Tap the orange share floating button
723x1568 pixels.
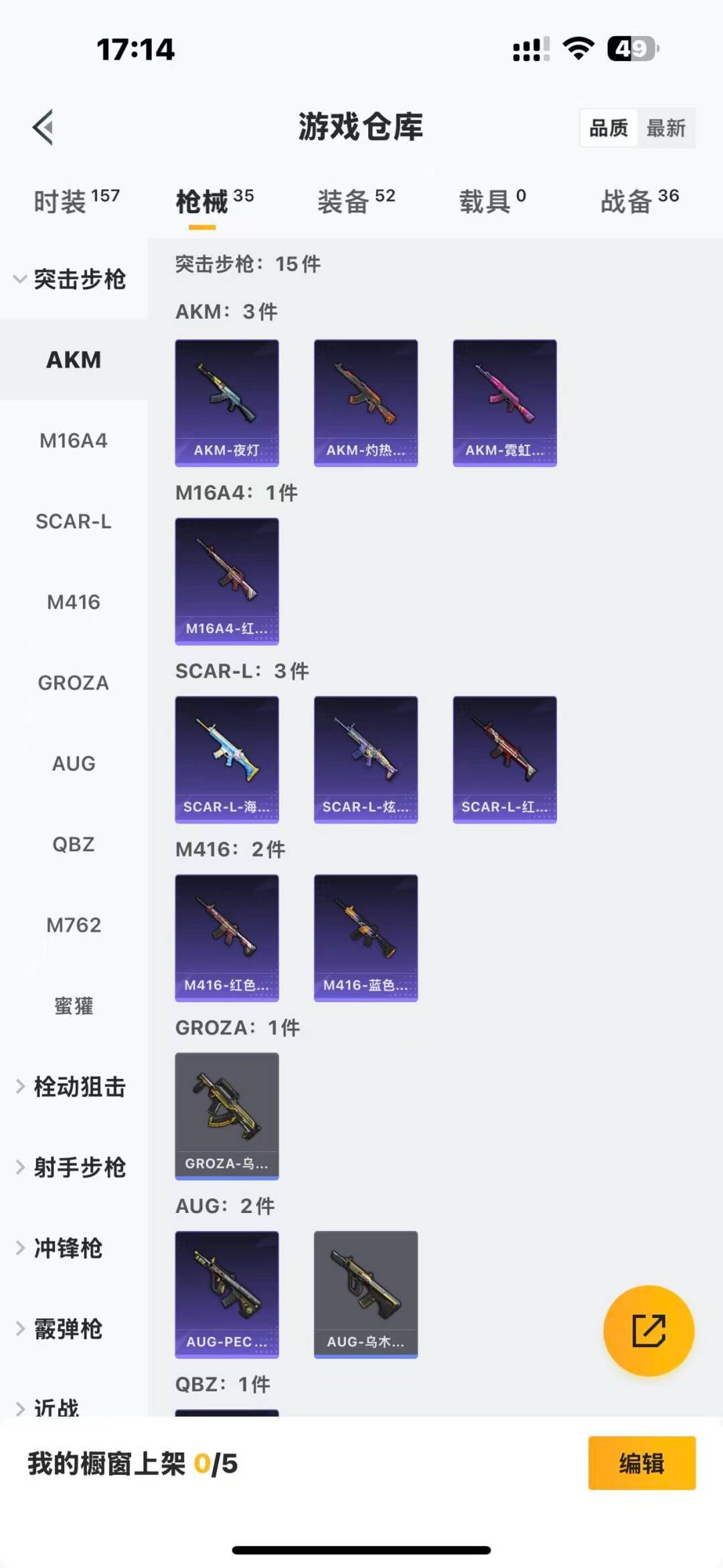[x=649, y=1330]
